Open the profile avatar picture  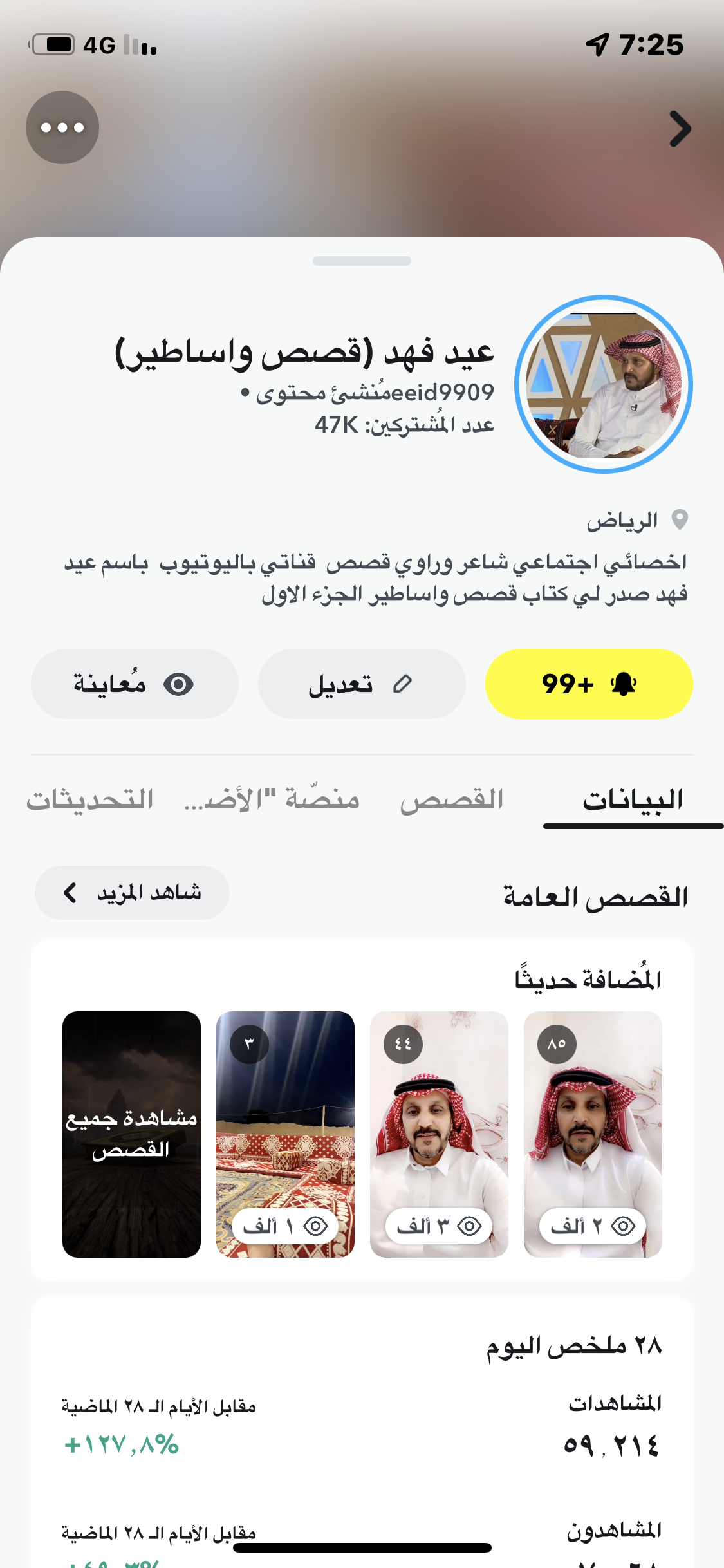pos(604,384)
